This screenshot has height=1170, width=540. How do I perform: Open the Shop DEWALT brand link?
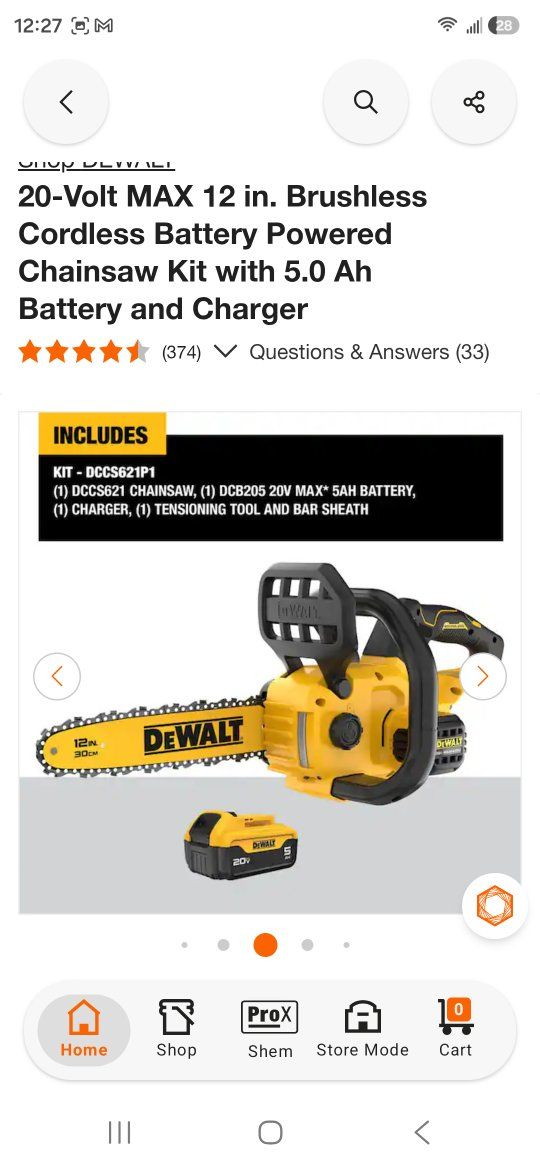(x=96, y=163)
